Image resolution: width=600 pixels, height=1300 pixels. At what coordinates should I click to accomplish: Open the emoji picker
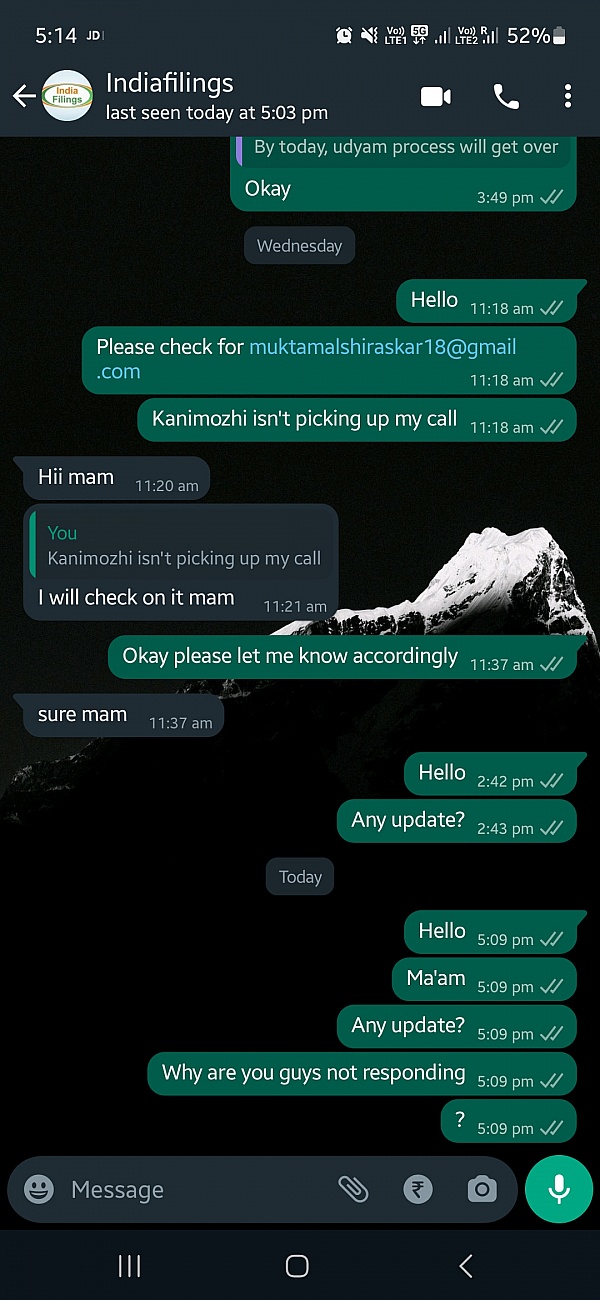(x=39, y=1189)
